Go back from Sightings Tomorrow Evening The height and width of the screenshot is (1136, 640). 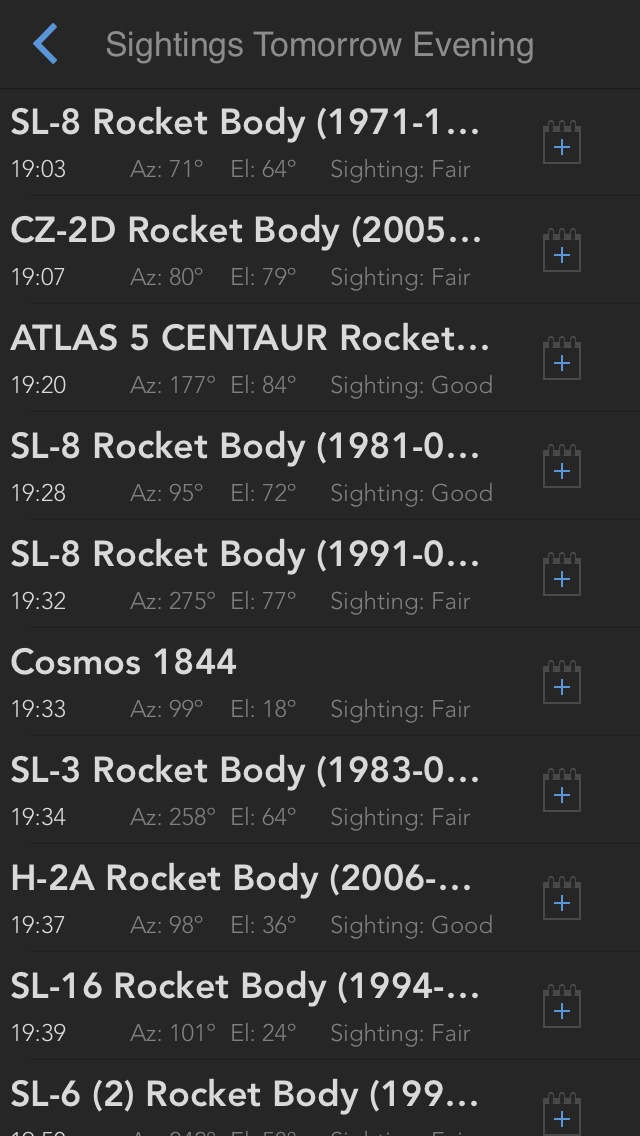(46, 45)
